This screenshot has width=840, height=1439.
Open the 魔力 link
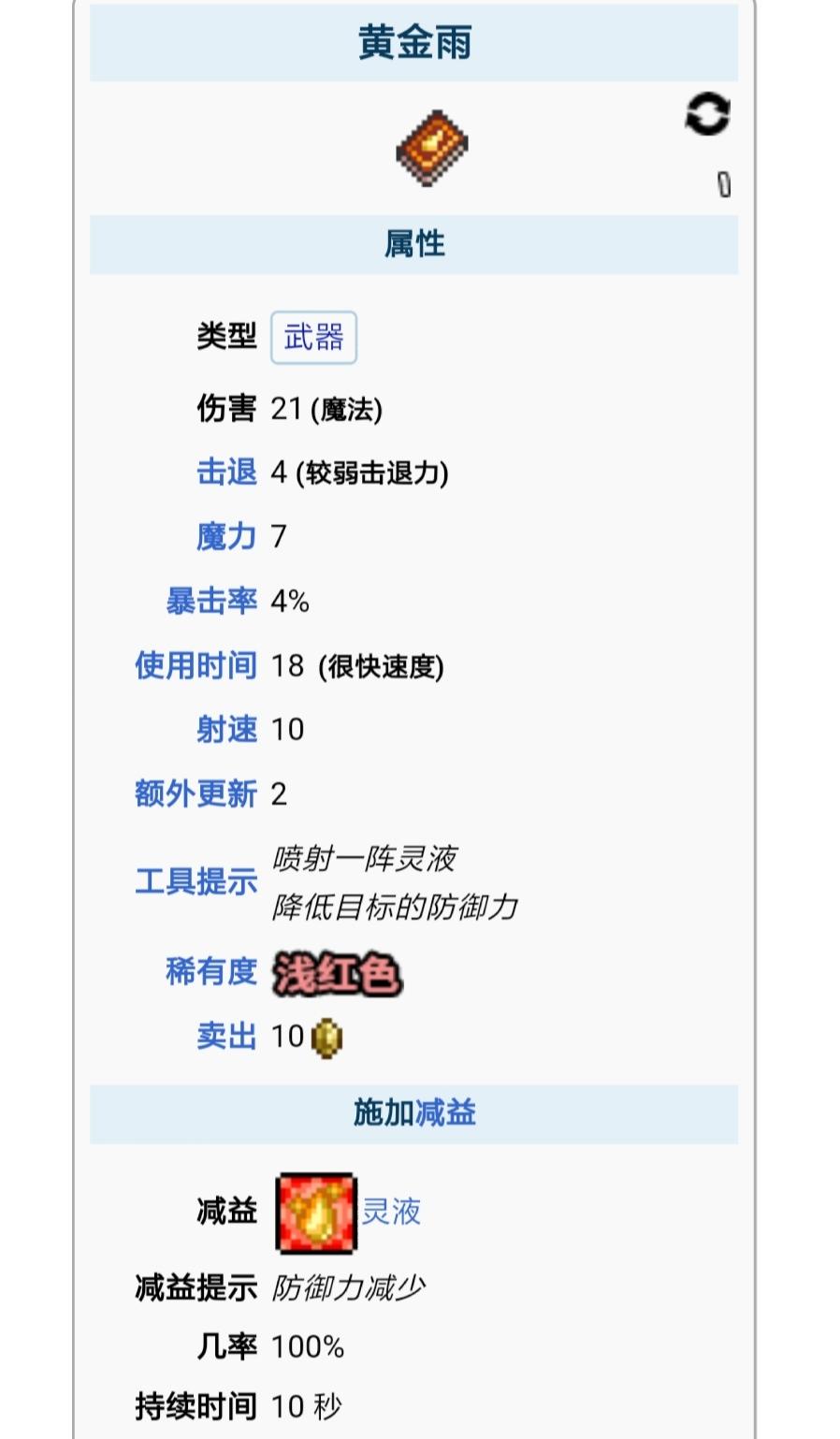[x=226, y=536]
